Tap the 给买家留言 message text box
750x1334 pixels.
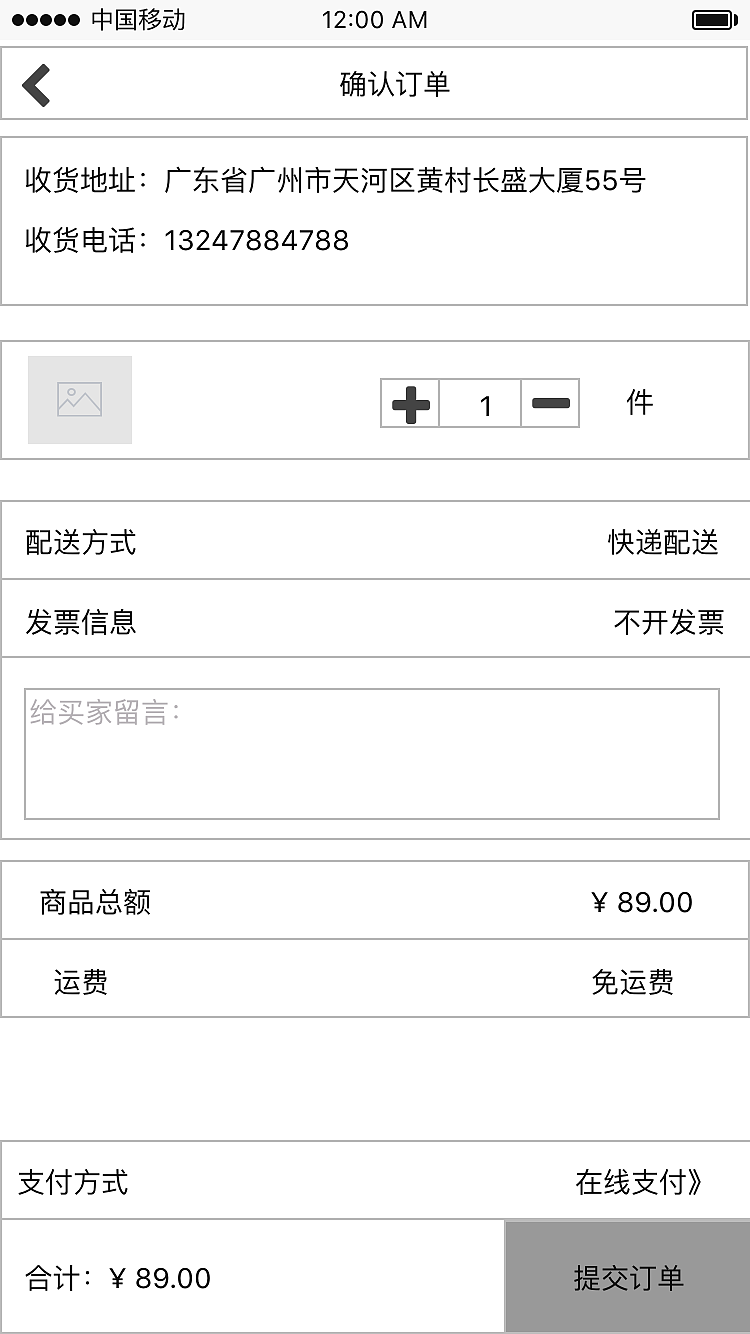372,750
